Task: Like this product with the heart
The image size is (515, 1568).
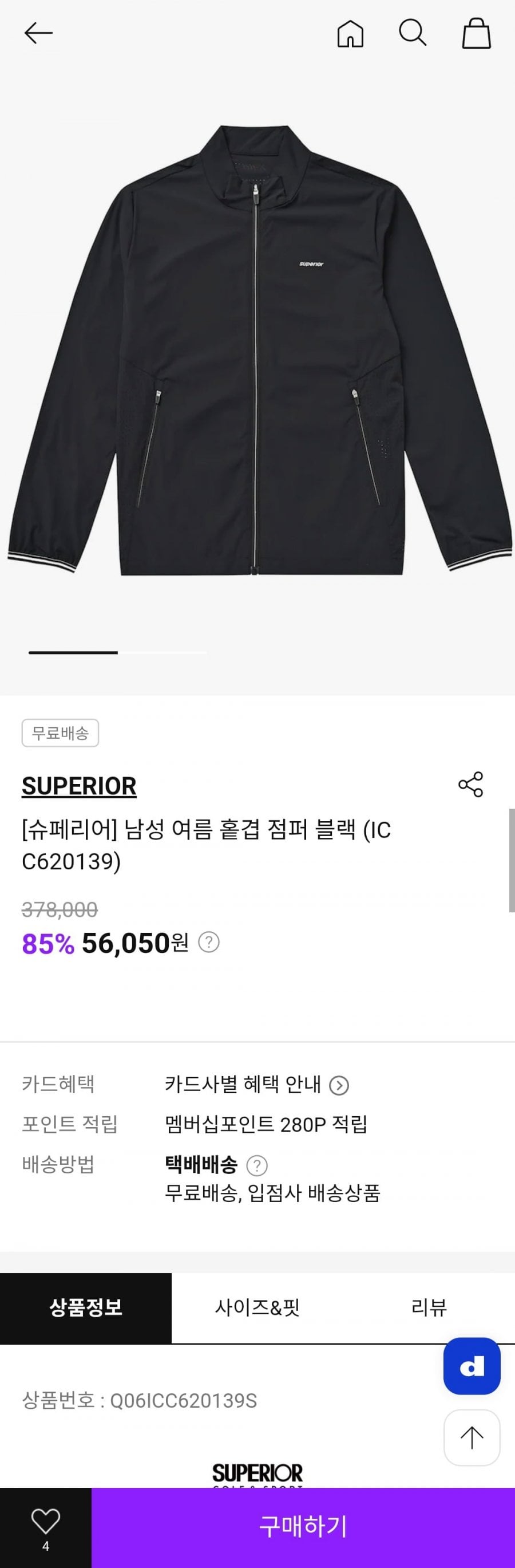Action: pos(46,1521)
